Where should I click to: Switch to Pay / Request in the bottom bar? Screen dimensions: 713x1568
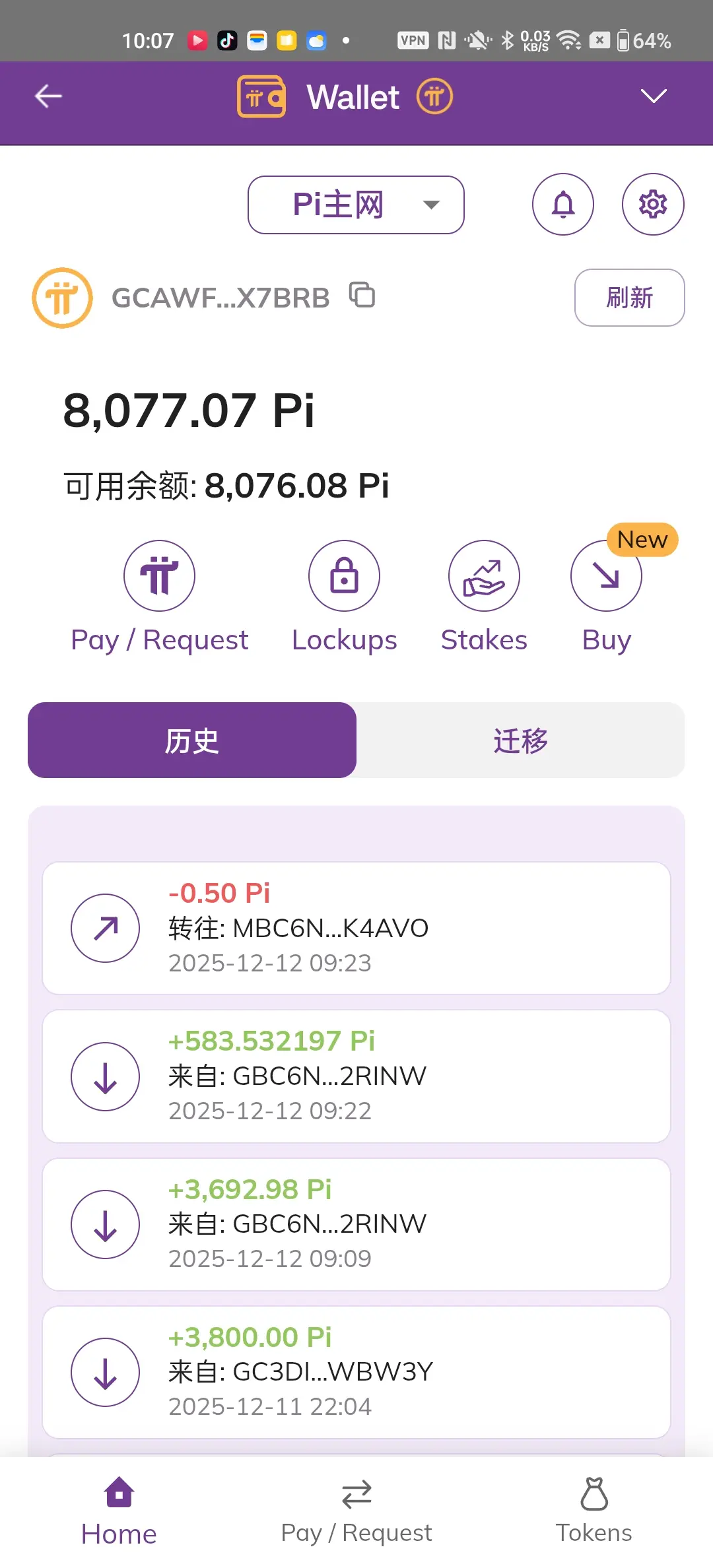point(356,1513)
